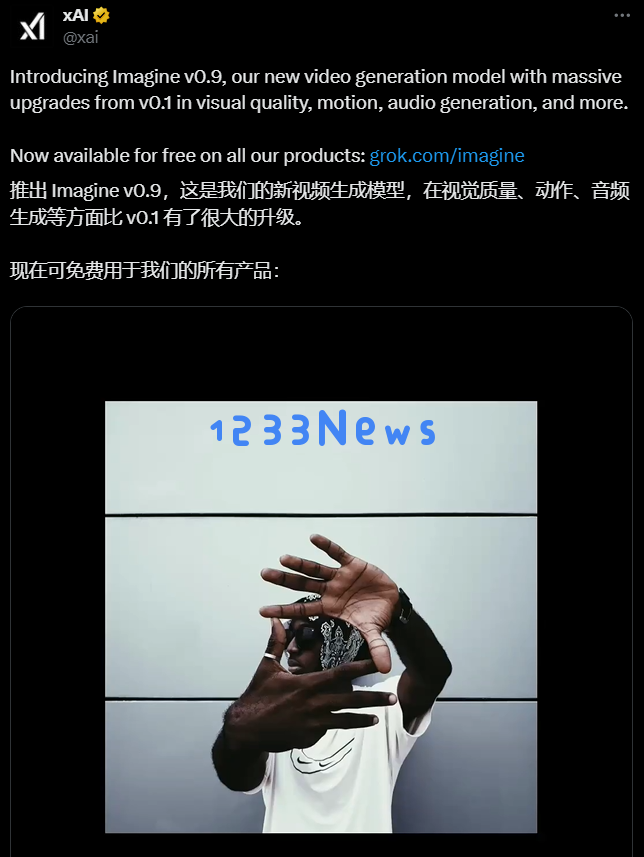Open the xAI account name
Image resolution: width=644 pixels, height=857 pixels.
[77, 15]
